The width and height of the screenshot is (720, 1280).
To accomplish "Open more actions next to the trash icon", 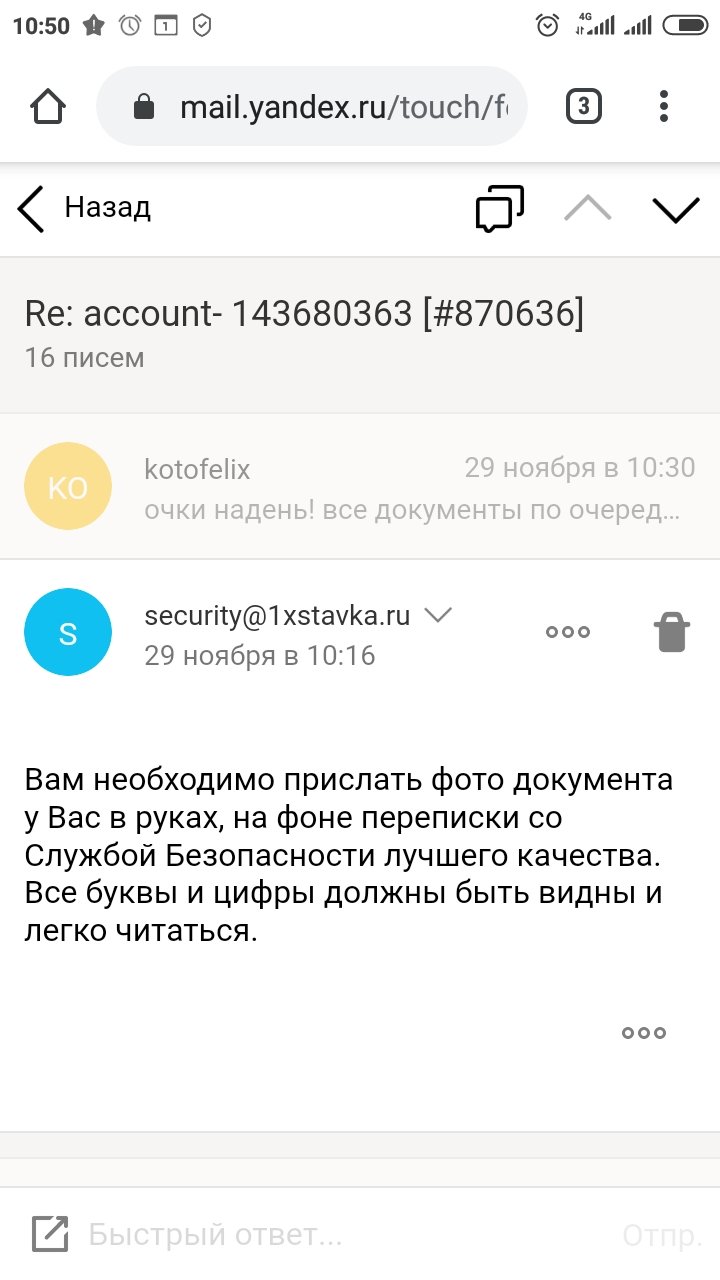I will 567,632.
